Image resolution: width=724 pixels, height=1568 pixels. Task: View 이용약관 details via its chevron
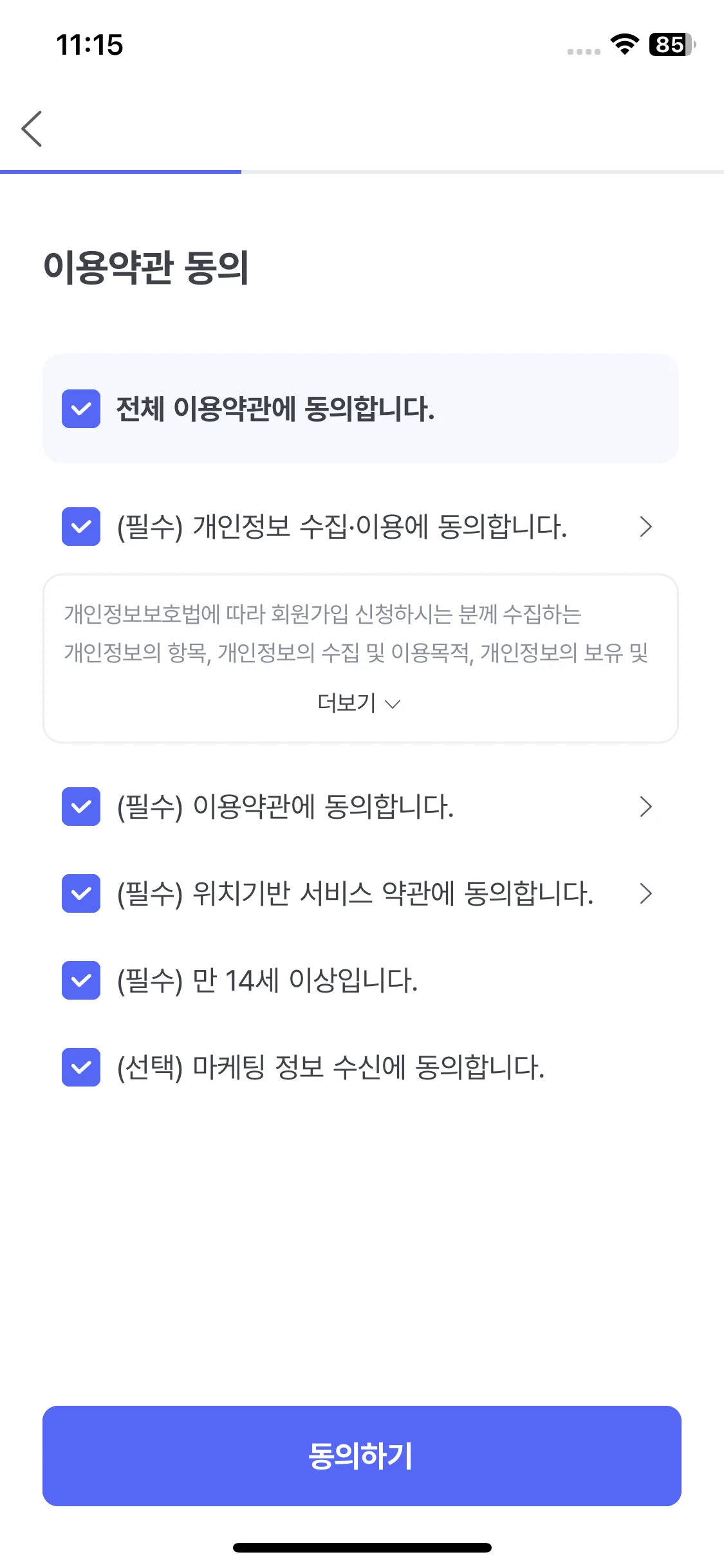tap(645, 807)
